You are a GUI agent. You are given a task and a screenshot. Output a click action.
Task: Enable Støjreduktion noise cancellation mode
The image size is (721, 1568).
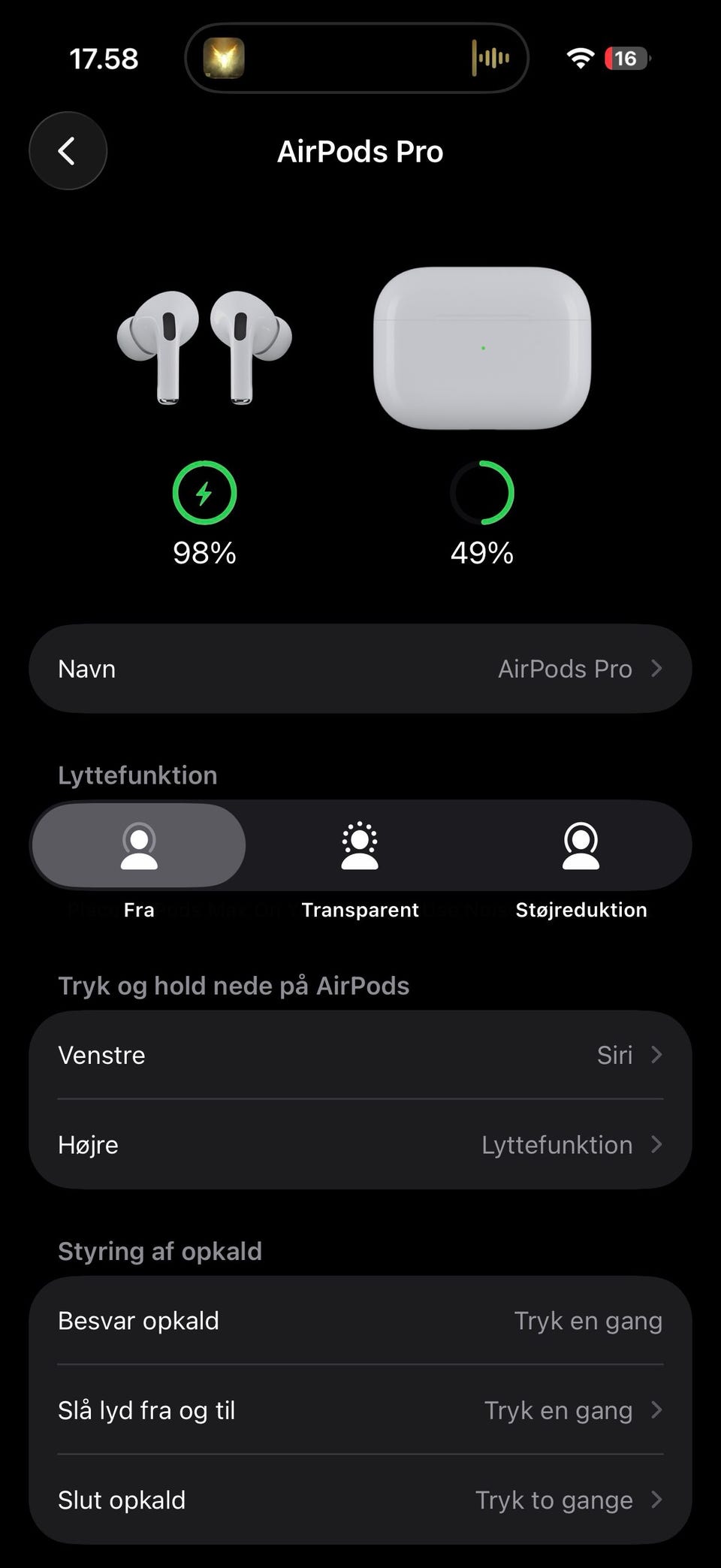(x=581, y=846)
